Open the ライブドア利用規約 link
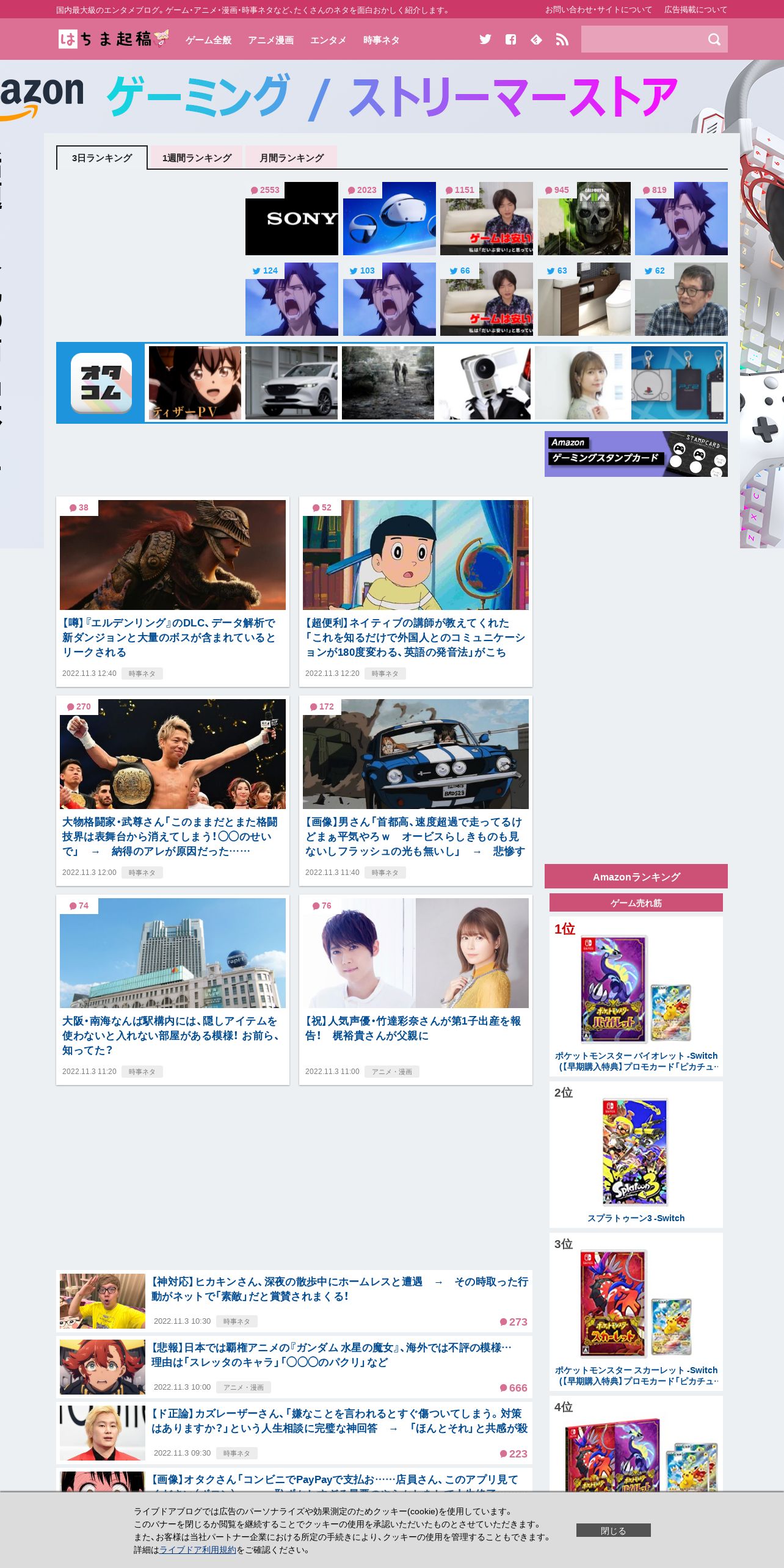 click(197, 1550)
